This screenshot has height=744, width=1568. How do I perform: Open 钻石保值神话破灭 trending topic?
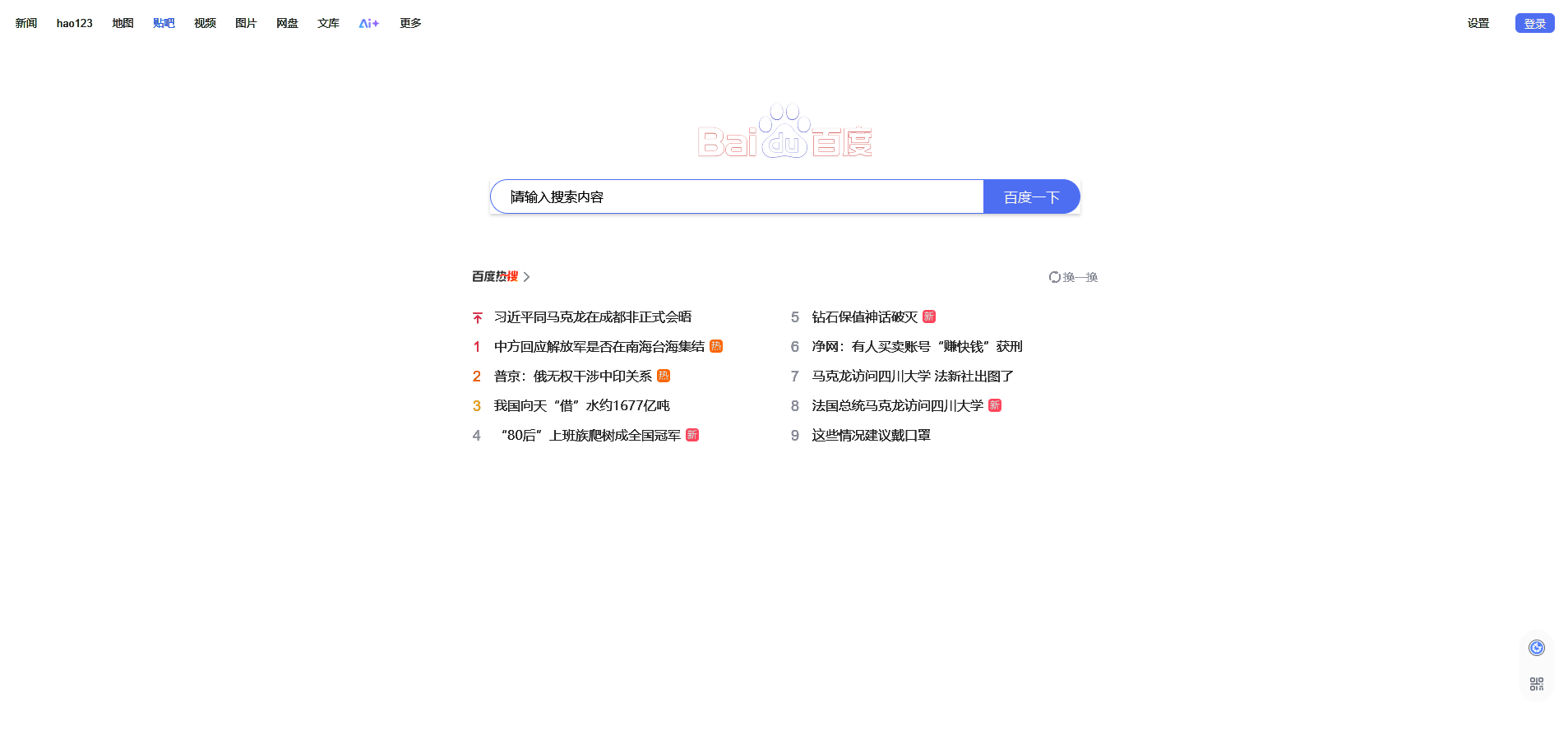click(864, 317)
